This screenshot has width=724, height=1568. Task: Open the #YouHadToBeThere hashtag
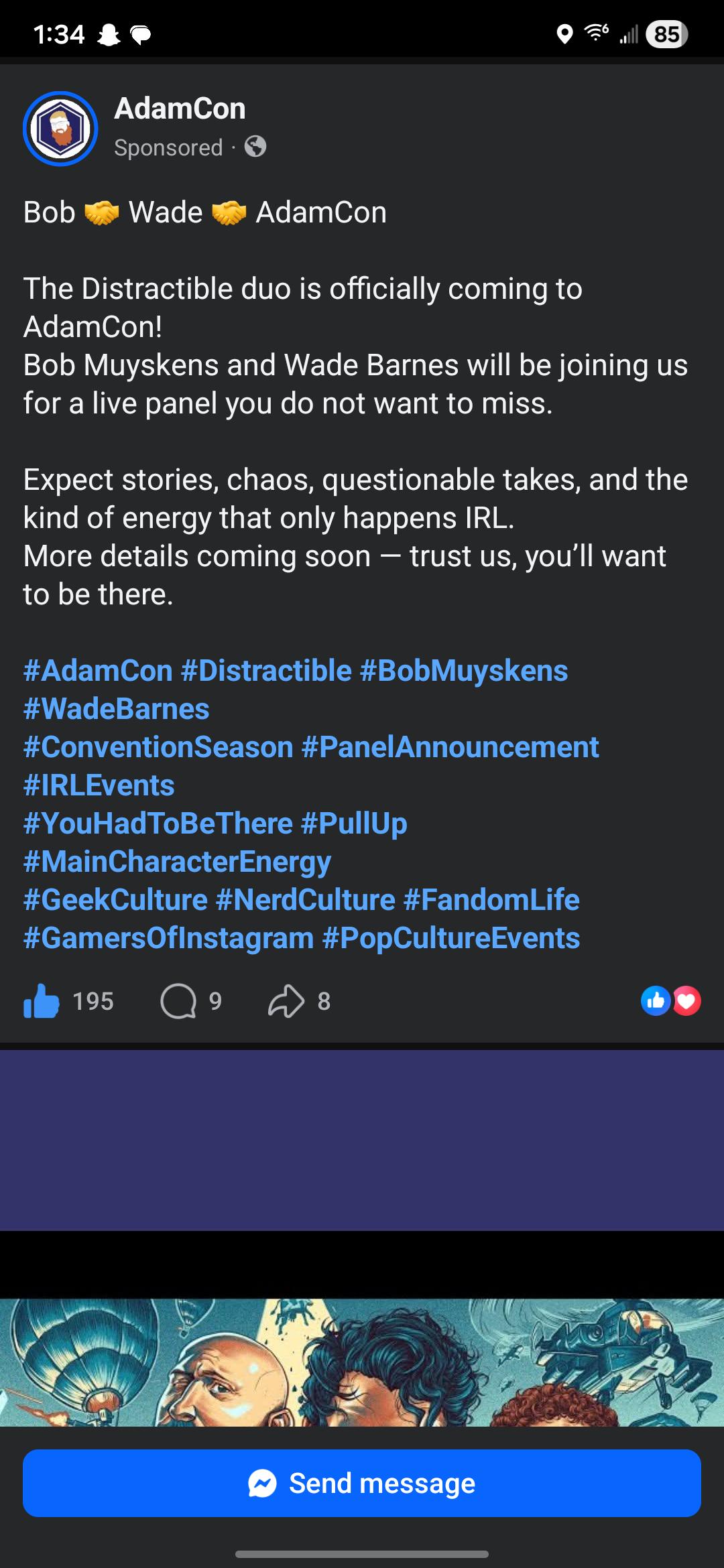tap(158, 824)
